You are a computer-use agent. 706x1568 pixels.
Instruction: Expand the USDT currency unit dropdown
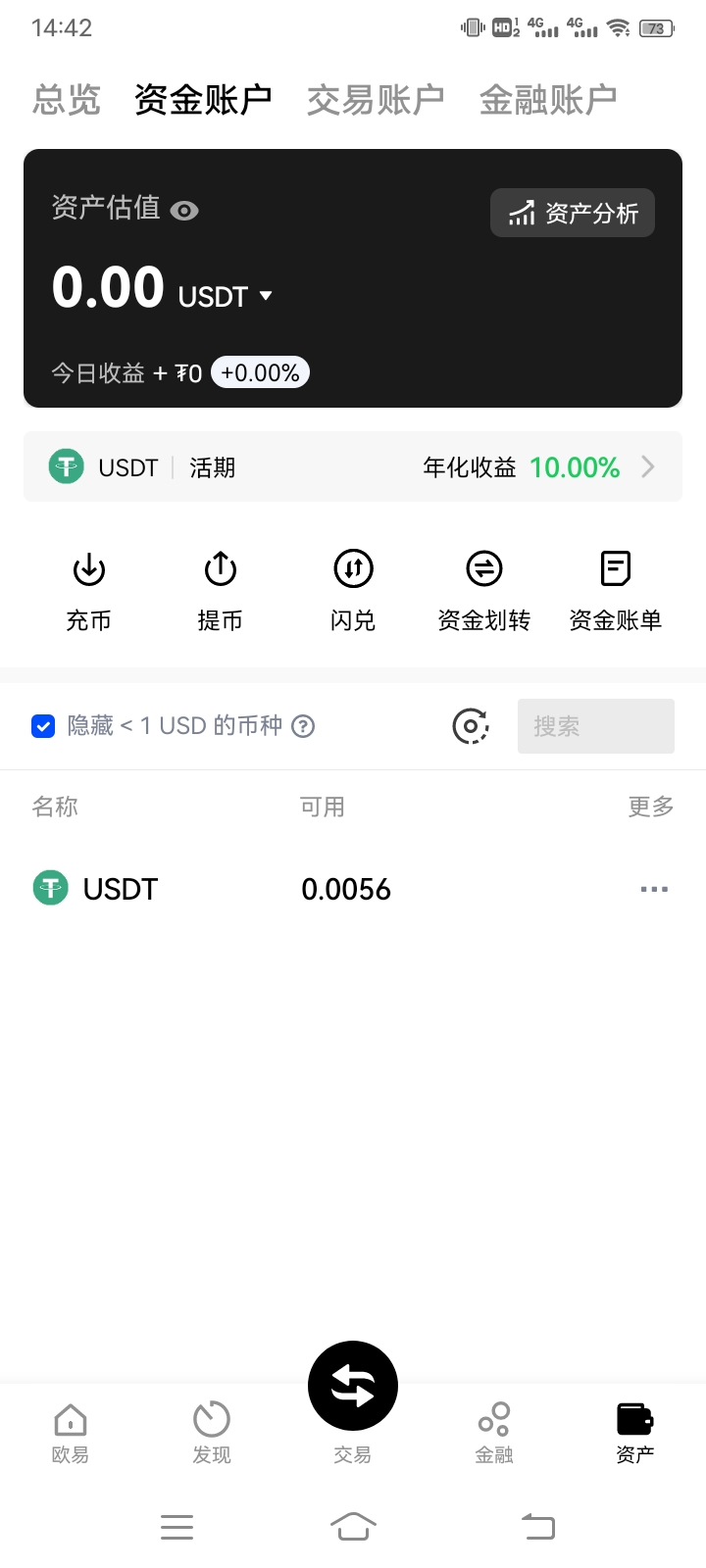(265, 296)
